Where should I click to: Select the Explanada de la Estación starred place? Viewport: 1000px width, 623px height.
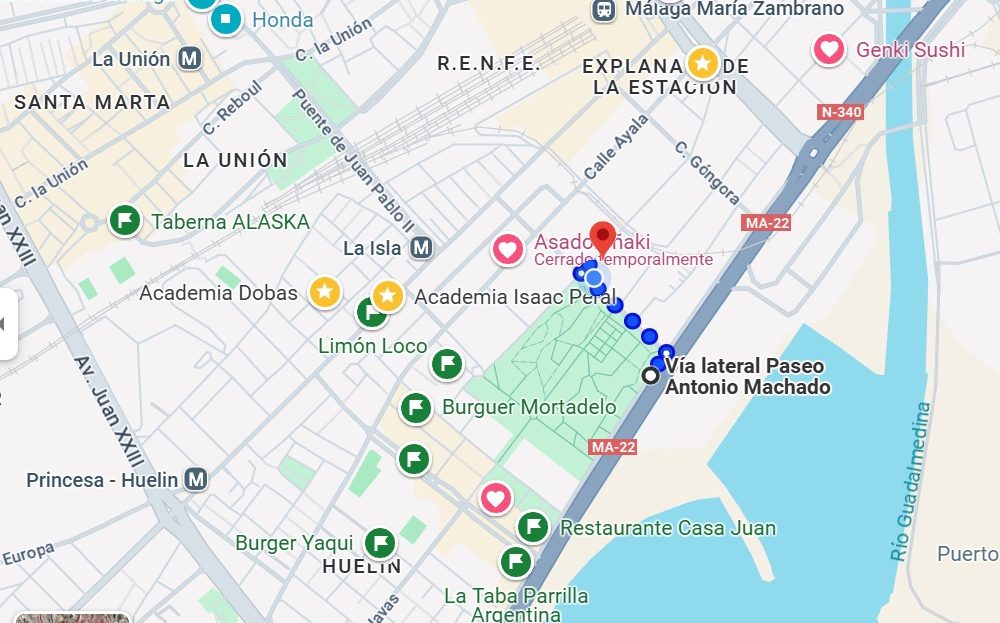pyautogui.click(x=703, y=65)
